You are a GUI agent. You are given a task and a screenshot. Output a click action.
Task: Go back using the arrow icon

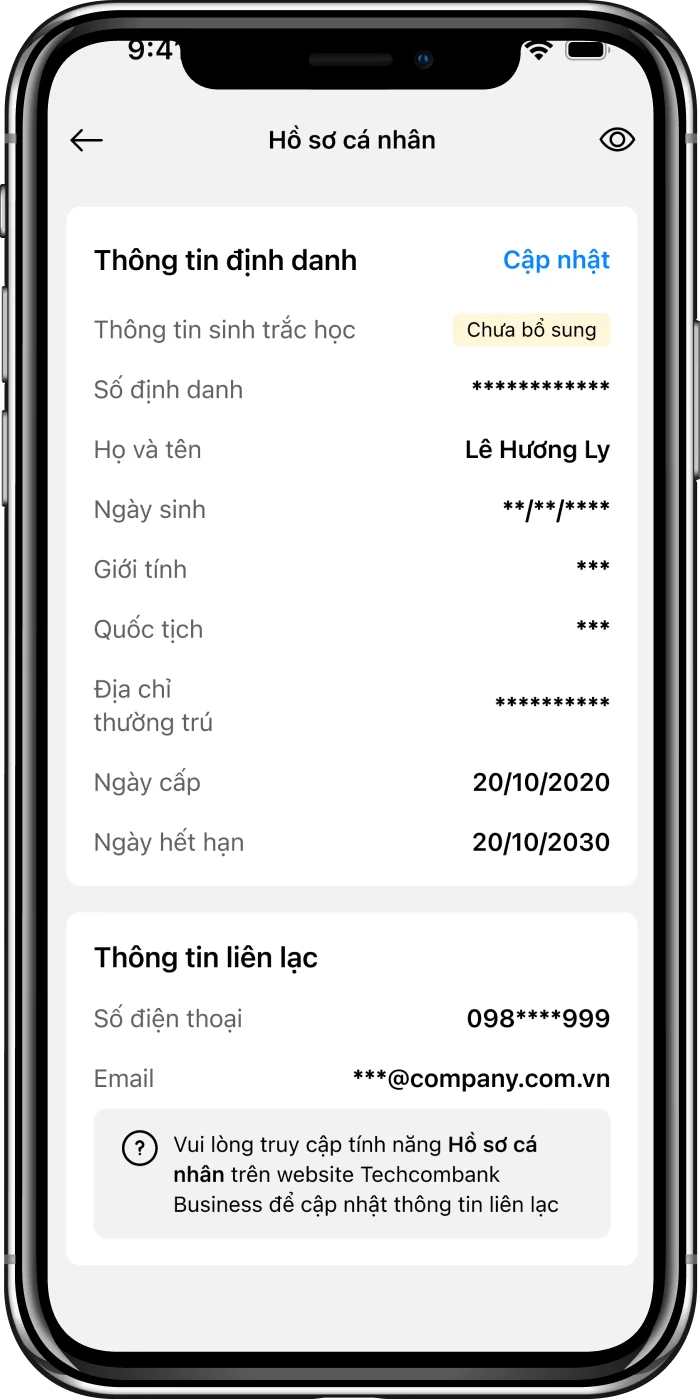[x=87, y=141]
